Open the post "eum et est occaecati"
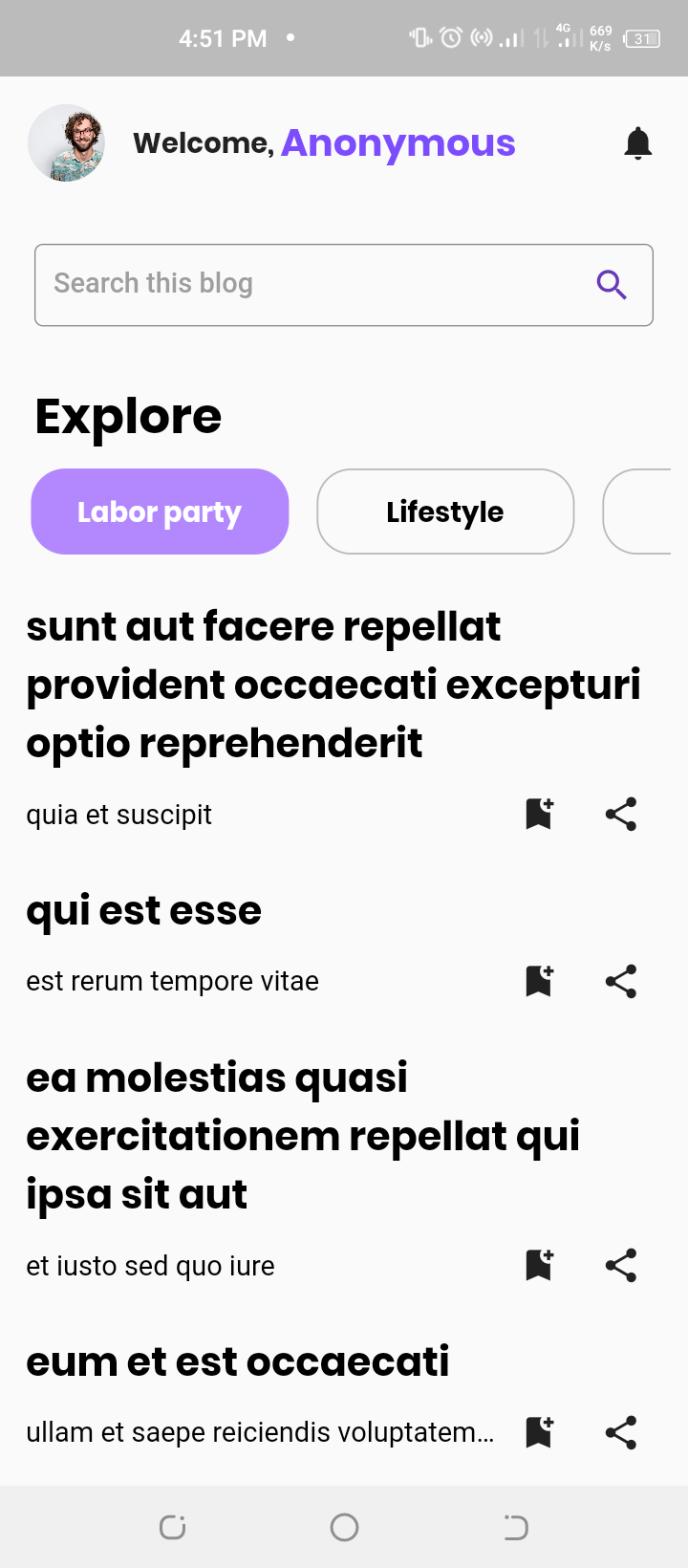This screenshot has width=688, height=1568. 237,1361
